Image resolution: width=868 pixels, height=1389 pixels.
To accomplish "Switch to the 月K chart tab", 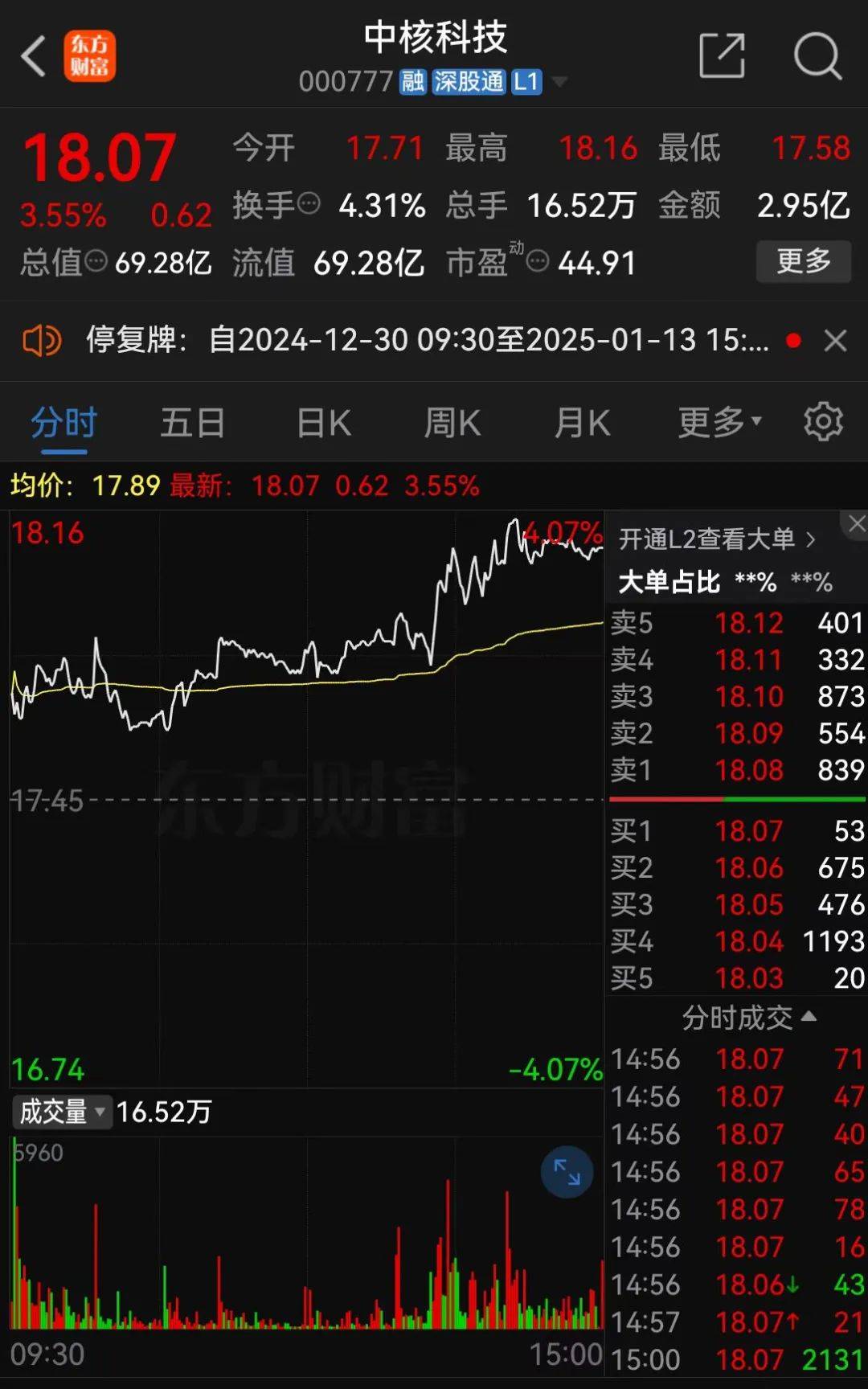I will click(x=582, y=423).
